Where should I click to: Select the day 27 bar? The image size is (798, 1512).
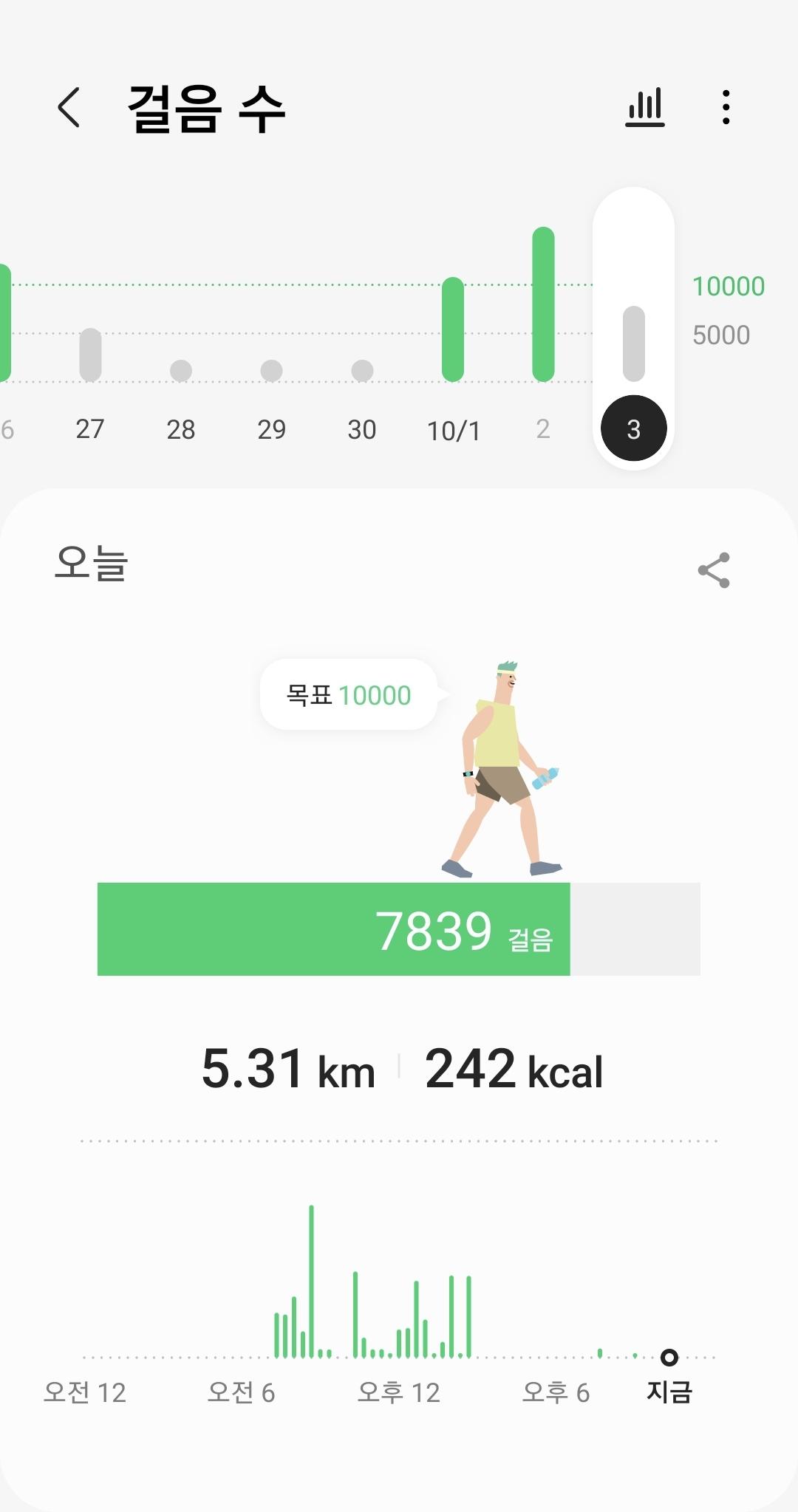[90, 355]
